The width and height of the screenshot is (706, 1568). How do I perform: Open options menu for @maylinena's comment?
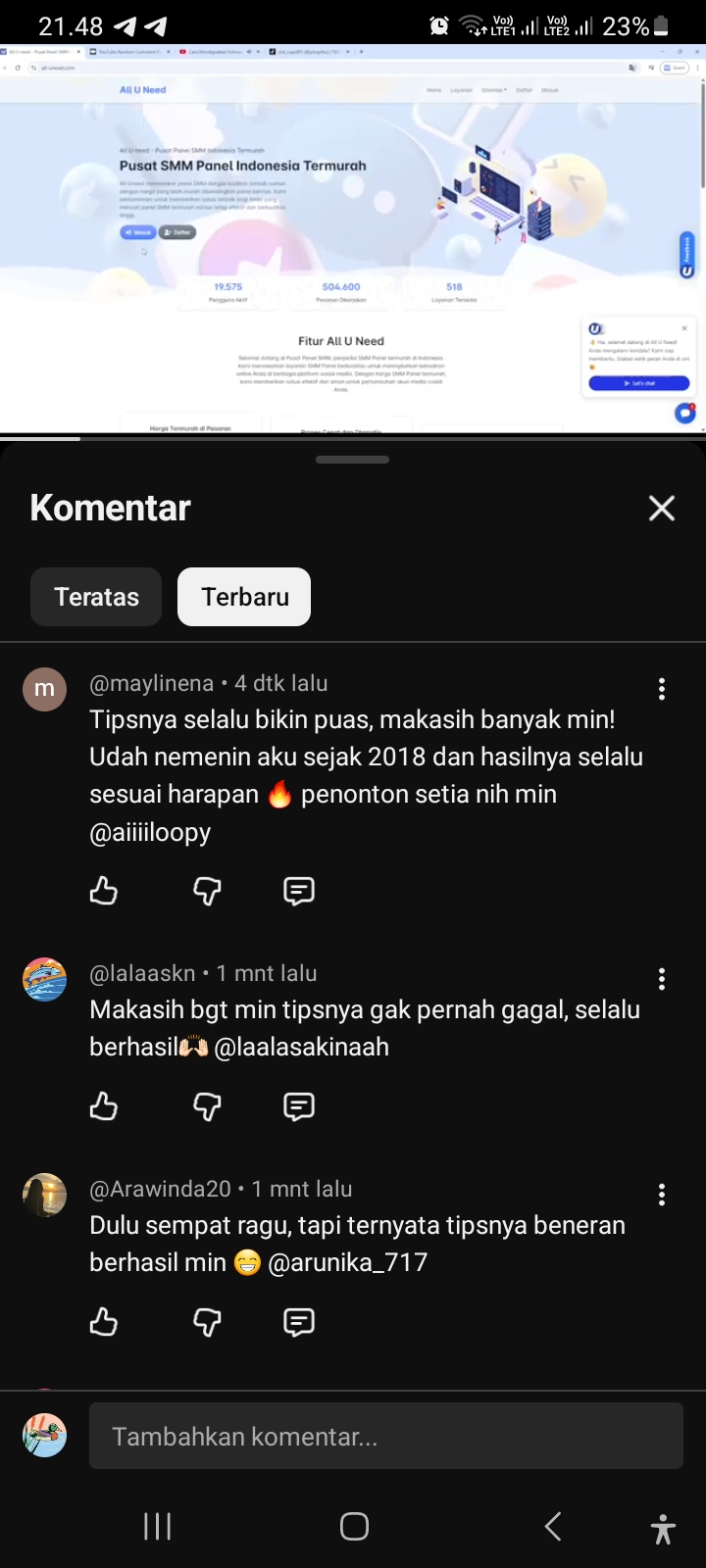tap(662, 689)
